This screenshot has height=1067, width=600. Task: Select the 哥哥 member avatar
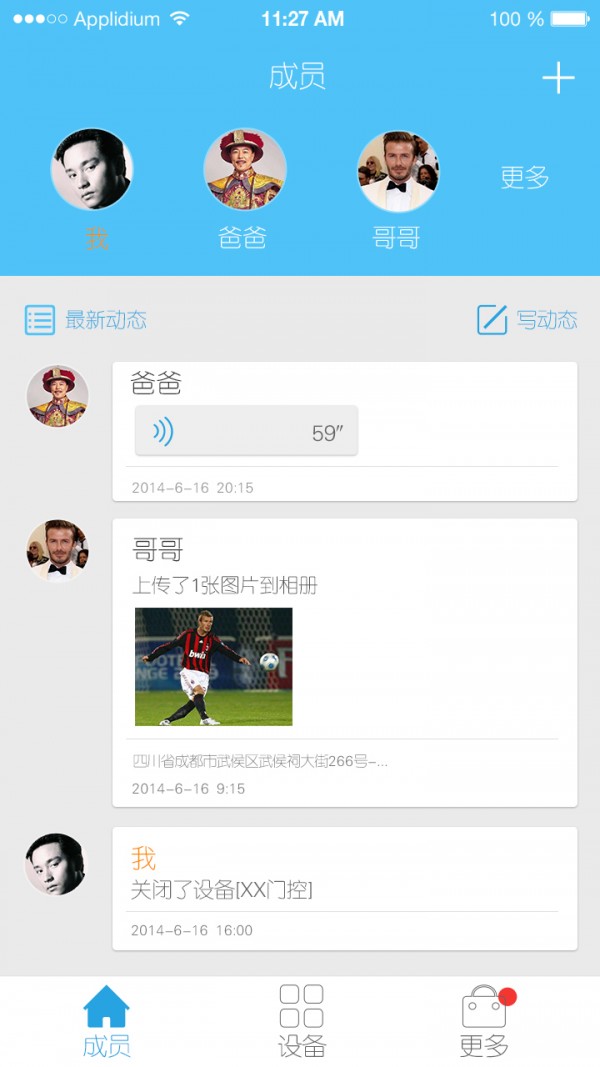pos(398,171)
